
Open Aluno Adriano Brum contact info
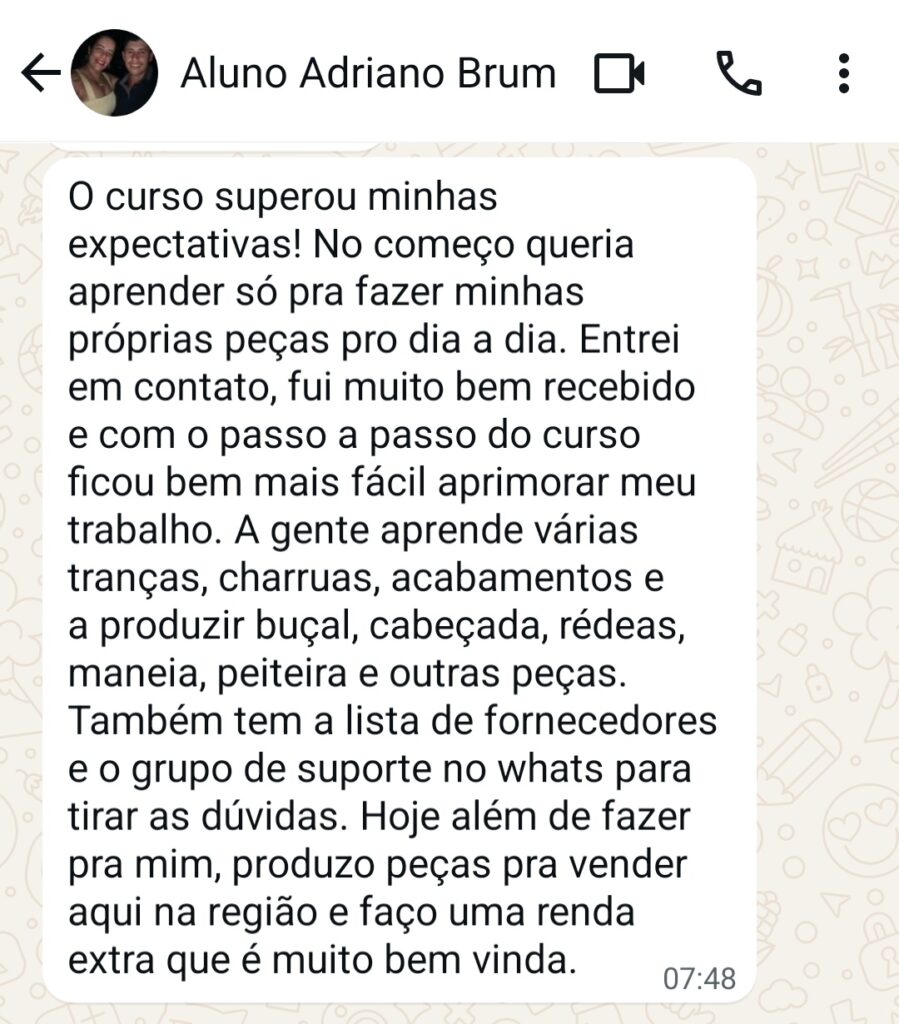click(x=367, y=74)
